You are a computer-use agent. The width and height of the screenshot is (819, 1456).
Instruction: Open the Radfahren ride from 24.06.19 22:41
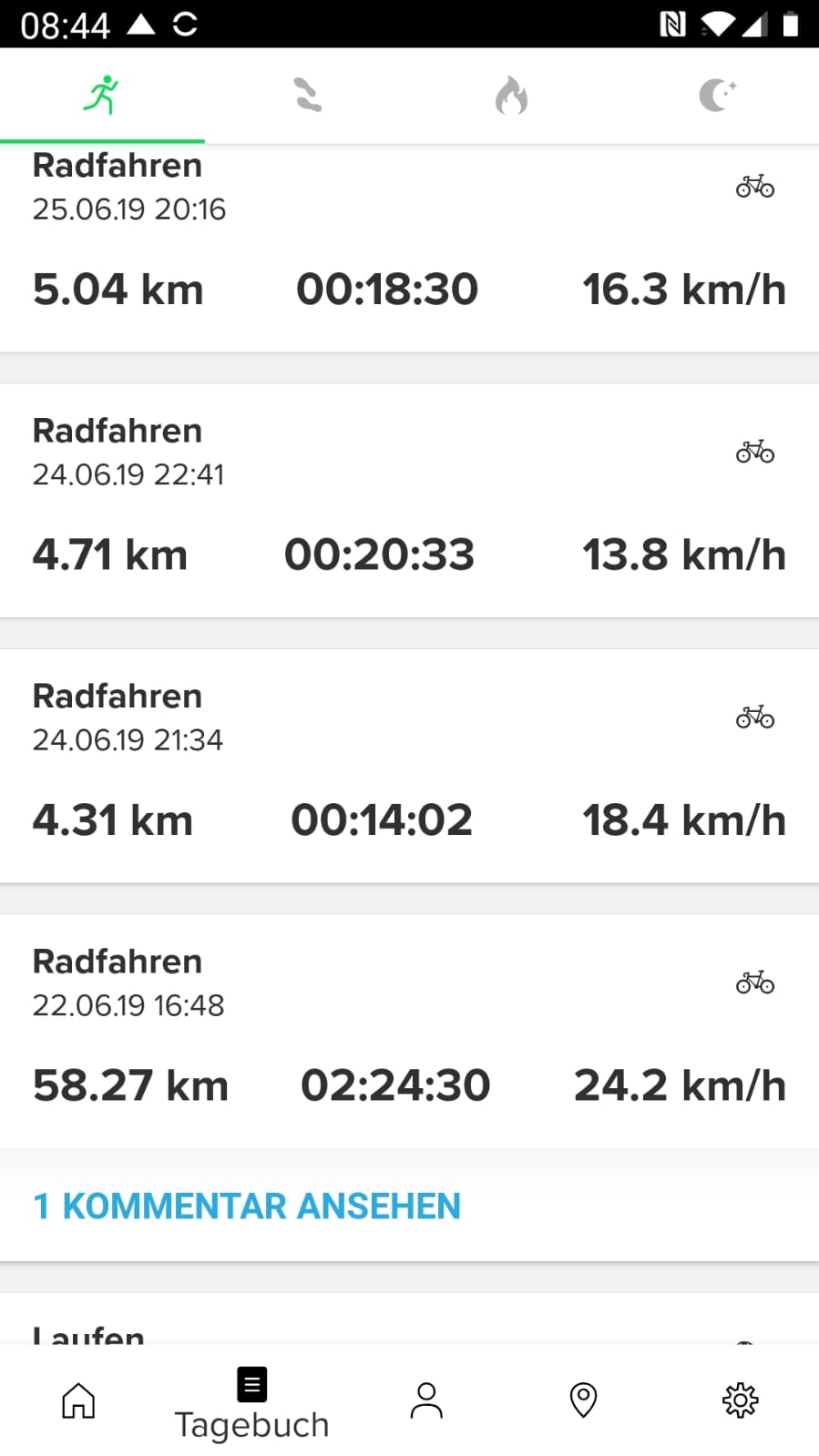[x=409, y=501]
